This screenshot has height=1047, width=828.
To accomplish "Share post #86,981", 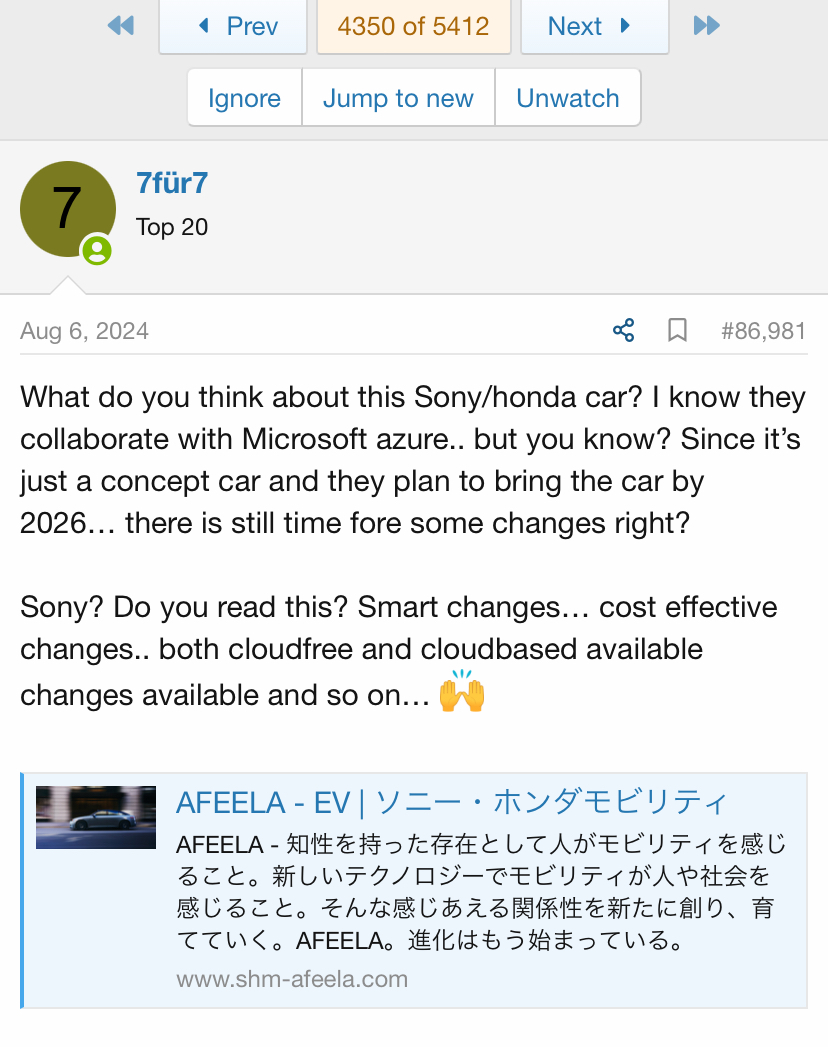I will point(624,331).
